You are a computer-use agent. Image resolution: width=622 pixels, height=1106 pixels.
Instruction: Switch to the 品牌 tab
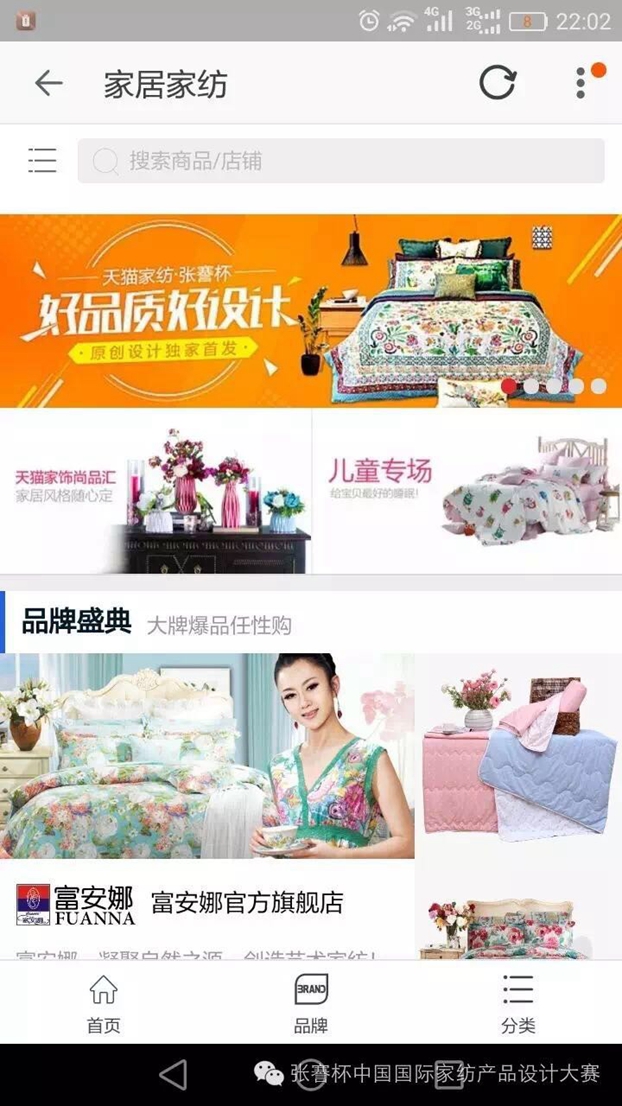coord(311,1004)
